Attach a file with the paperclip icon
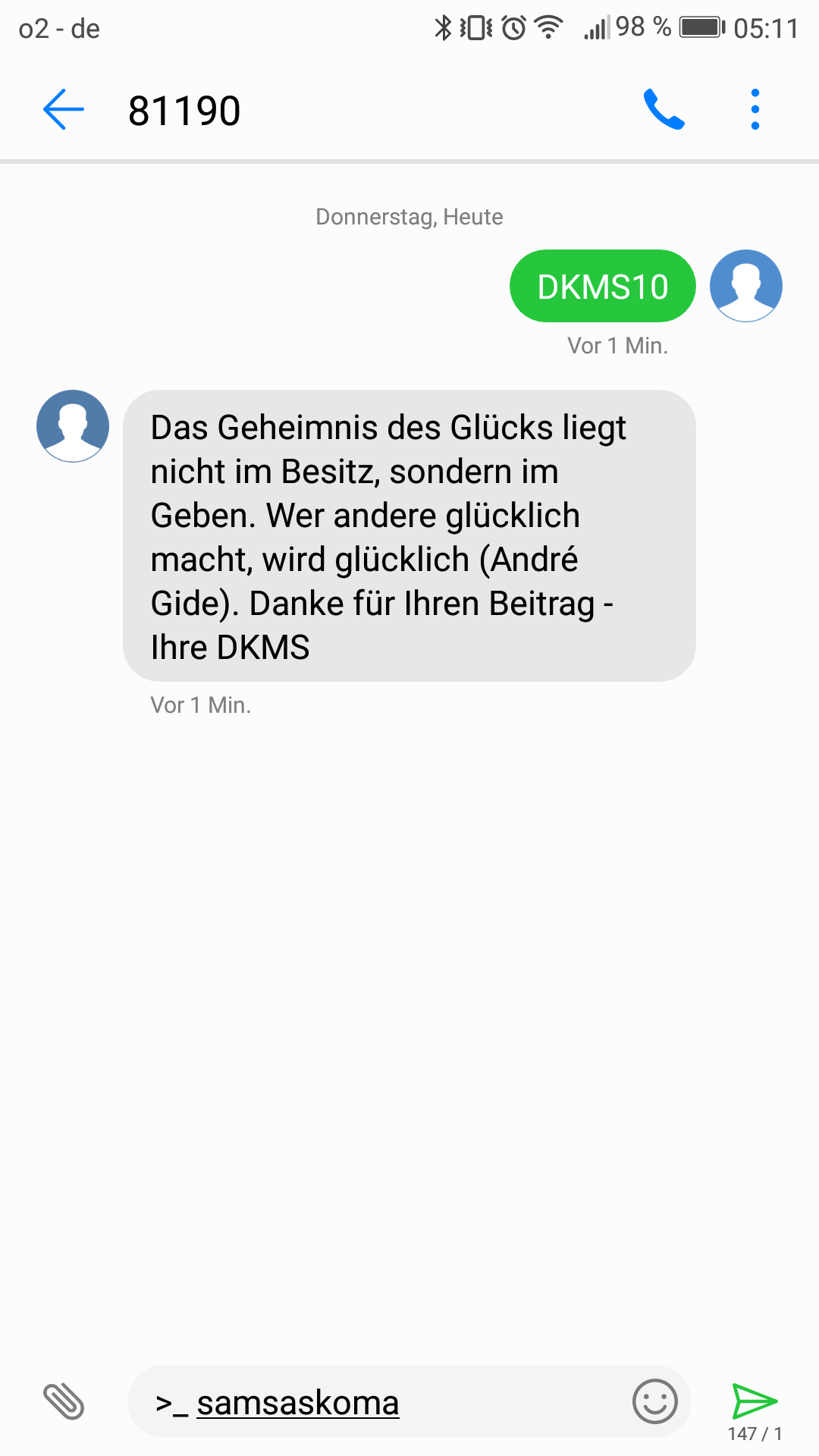Screen dimensions: 819x1456 click(x=64, y=1401)
